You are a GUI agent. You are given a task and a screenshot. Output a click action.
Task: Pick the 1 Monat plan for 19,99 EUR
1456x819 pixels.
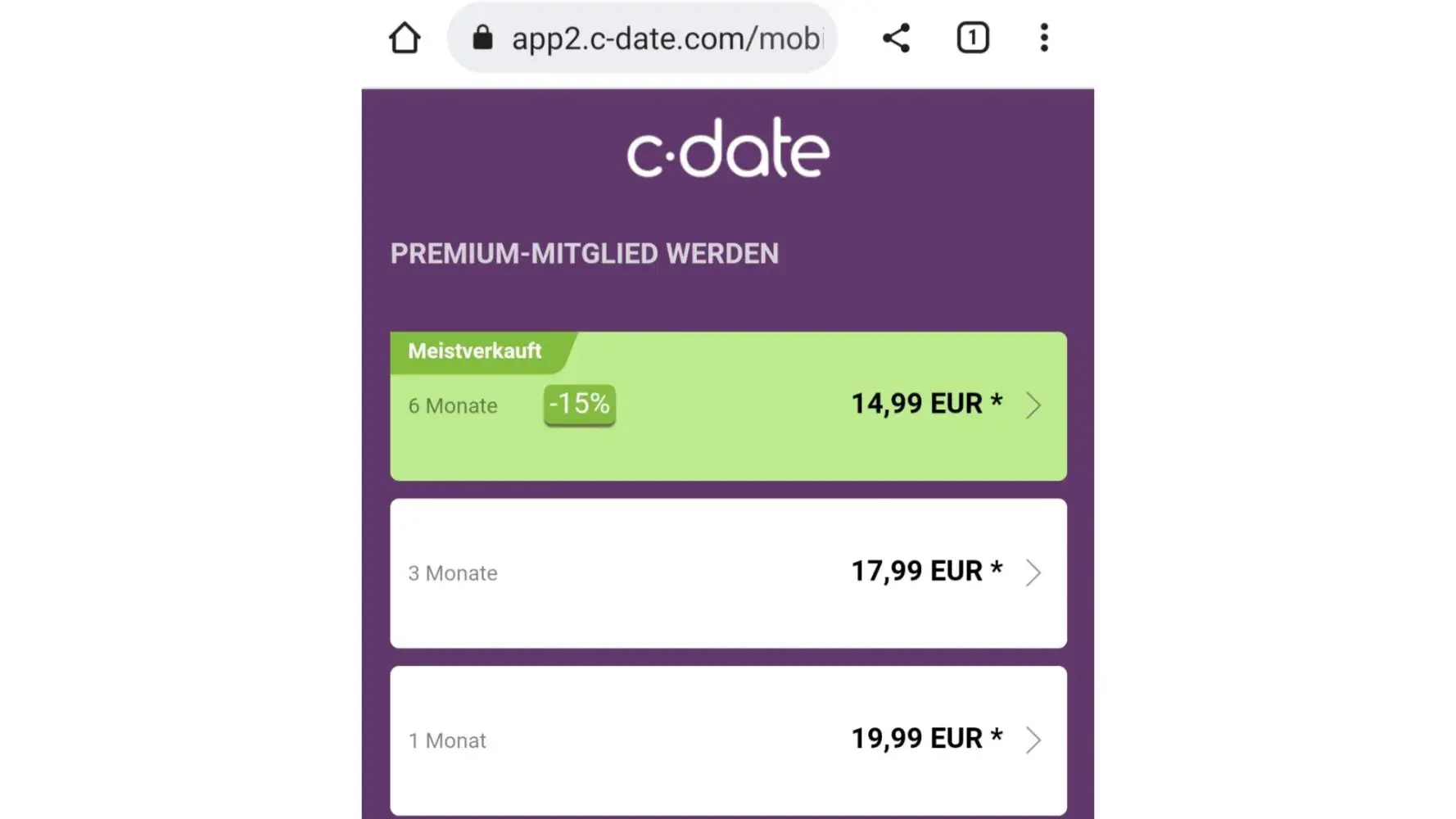pyautogui.click(x=728, y=740)
